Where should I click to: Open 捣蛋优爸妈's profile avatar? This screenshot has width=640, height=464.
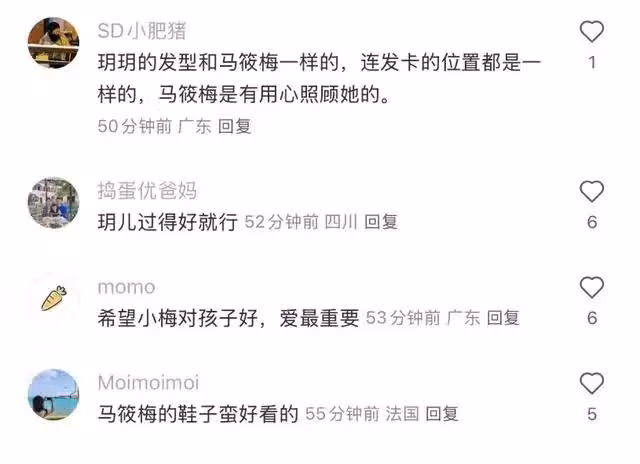click(53, 203)
